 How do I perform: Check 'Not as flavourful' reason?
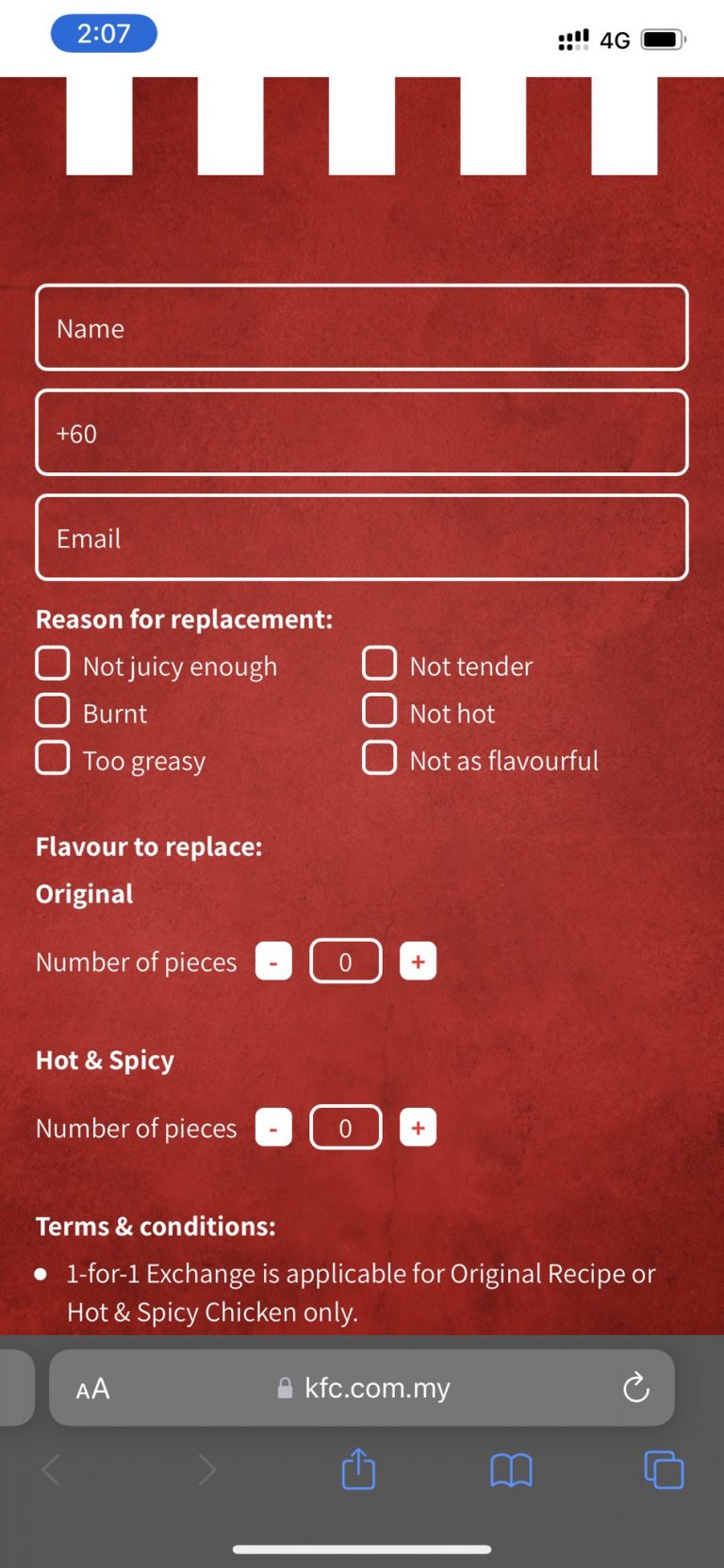click(x=379, y=757)
